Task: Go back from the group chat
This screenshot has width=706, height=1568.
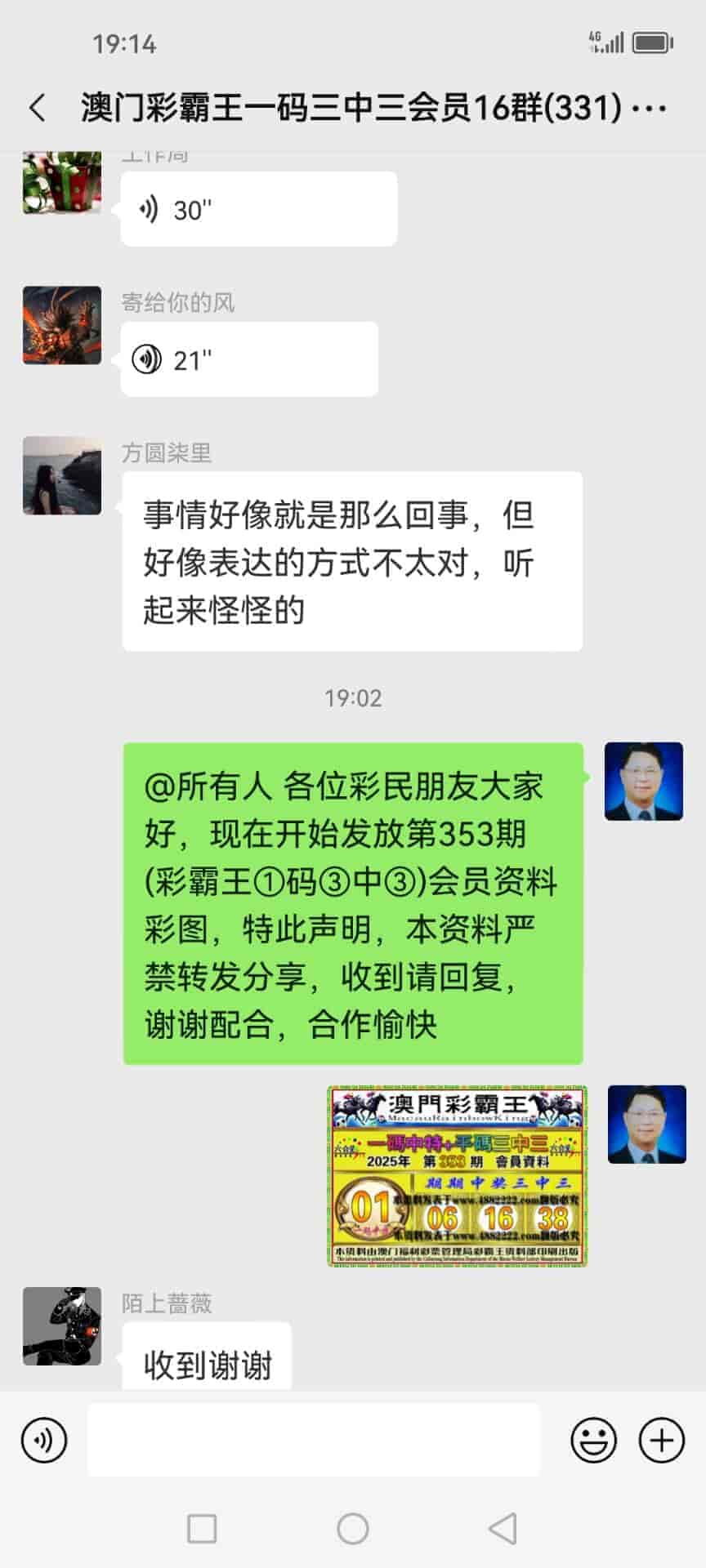Action: [x=38, y=108]
